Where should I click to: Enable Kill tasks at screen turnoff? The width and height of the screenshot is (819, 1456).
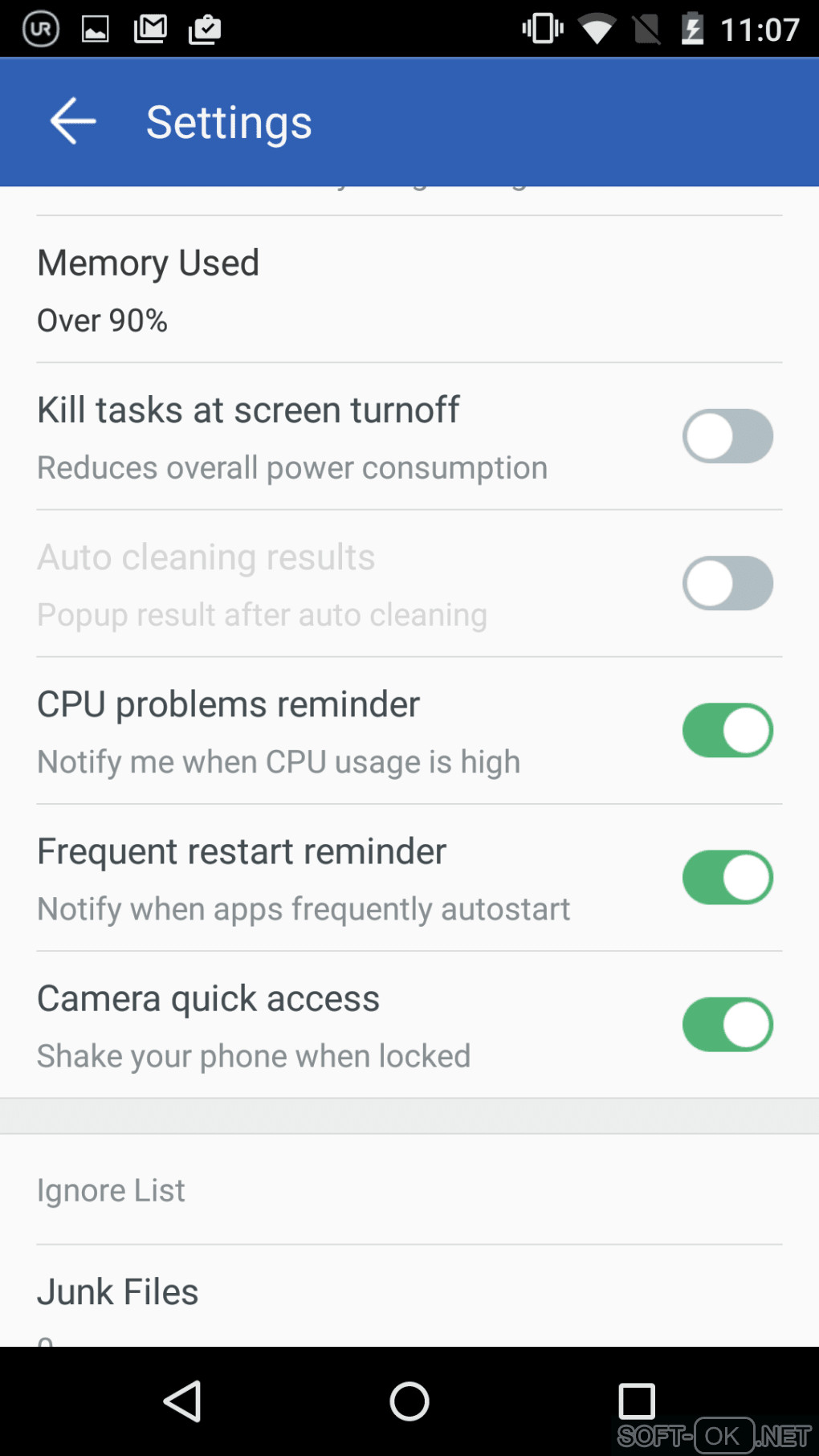(x=727, y=436)
